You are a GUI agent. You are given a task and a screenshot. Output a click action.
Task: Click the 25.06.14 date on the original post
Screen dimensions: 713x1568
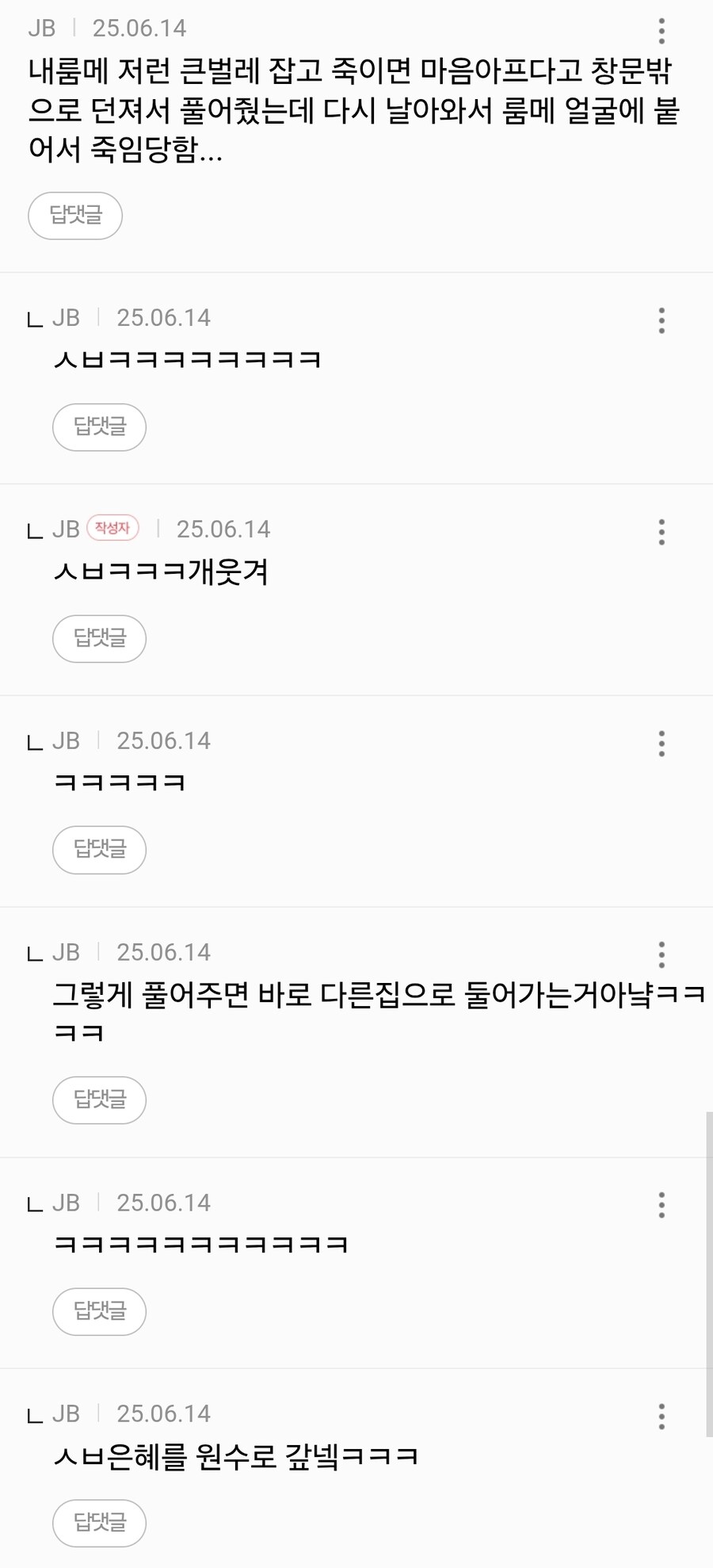click(138, 28)
